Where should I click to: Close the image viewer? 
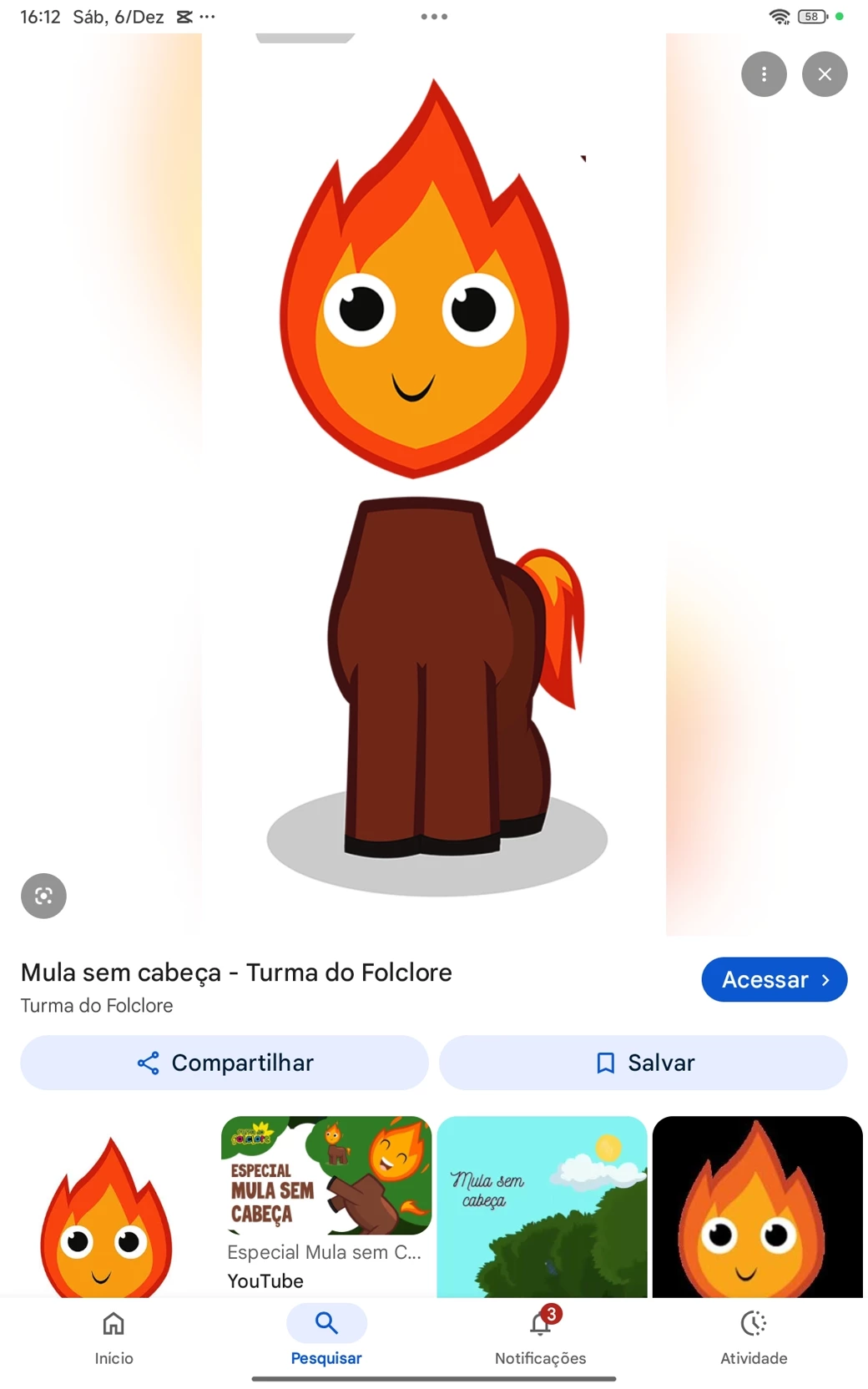click(825, 74)
